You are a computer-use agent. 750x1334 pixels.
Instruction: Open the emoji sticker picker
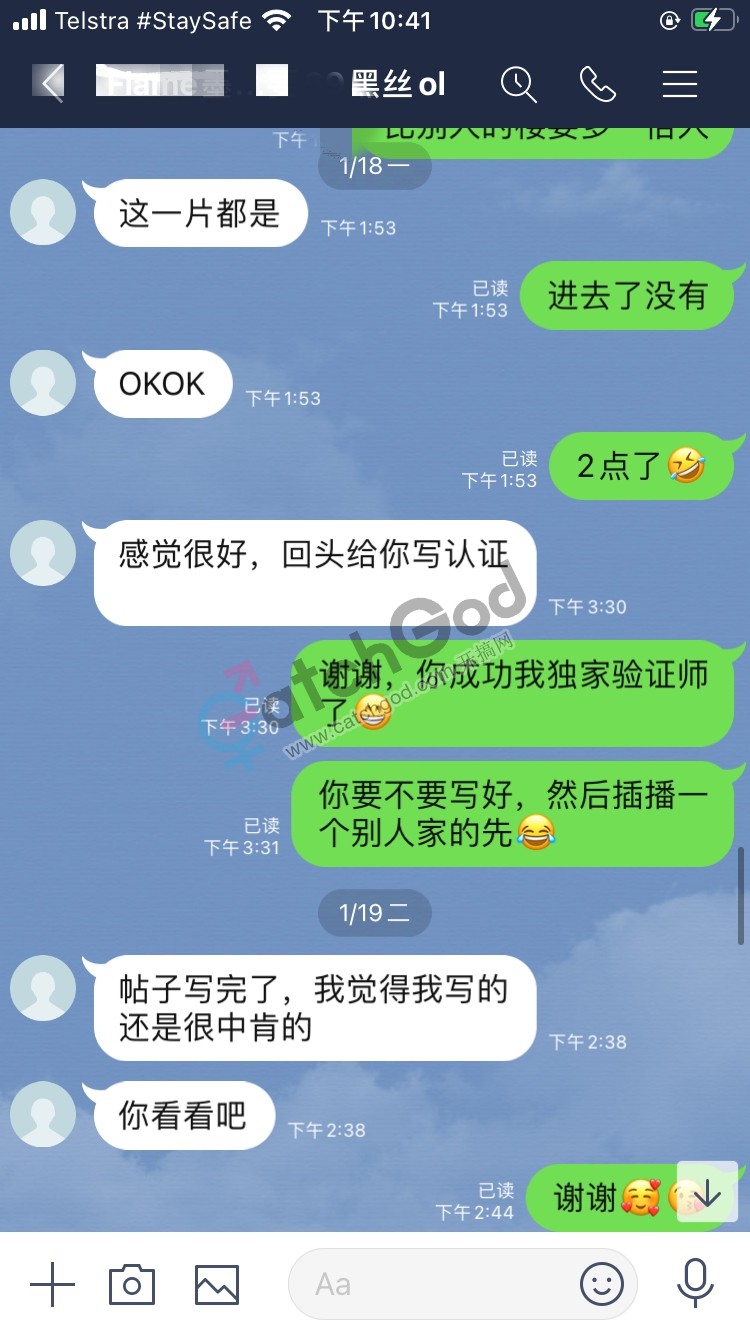coord(602,1284)
